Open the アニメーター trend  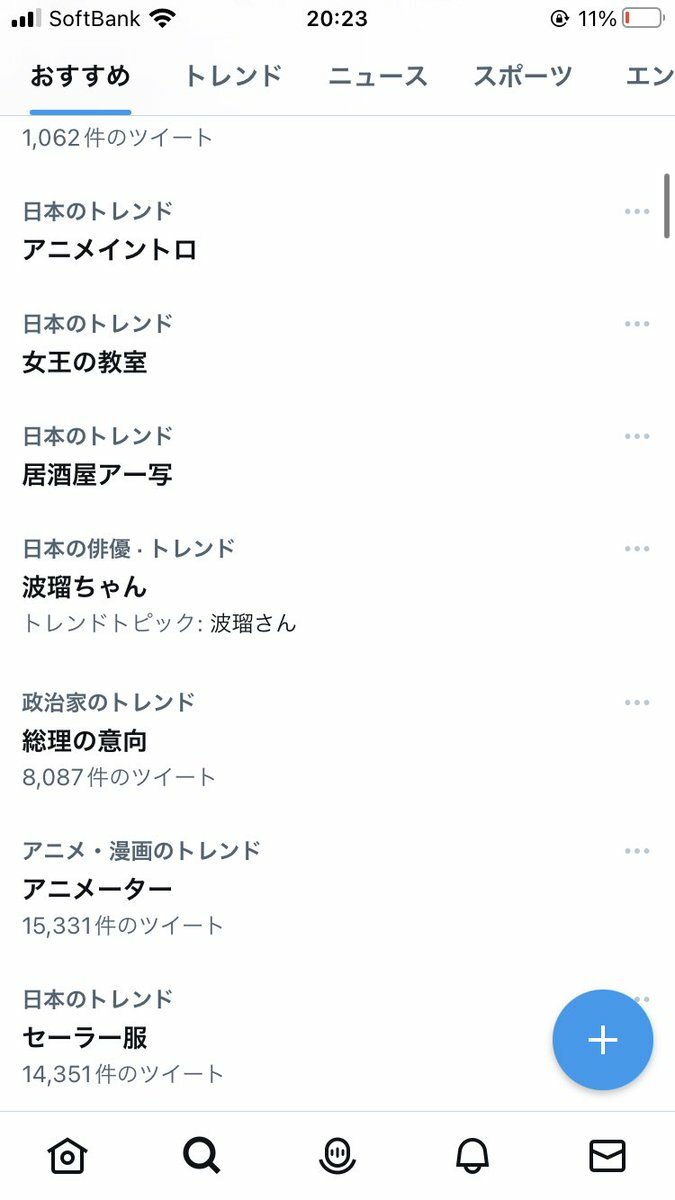98,889
